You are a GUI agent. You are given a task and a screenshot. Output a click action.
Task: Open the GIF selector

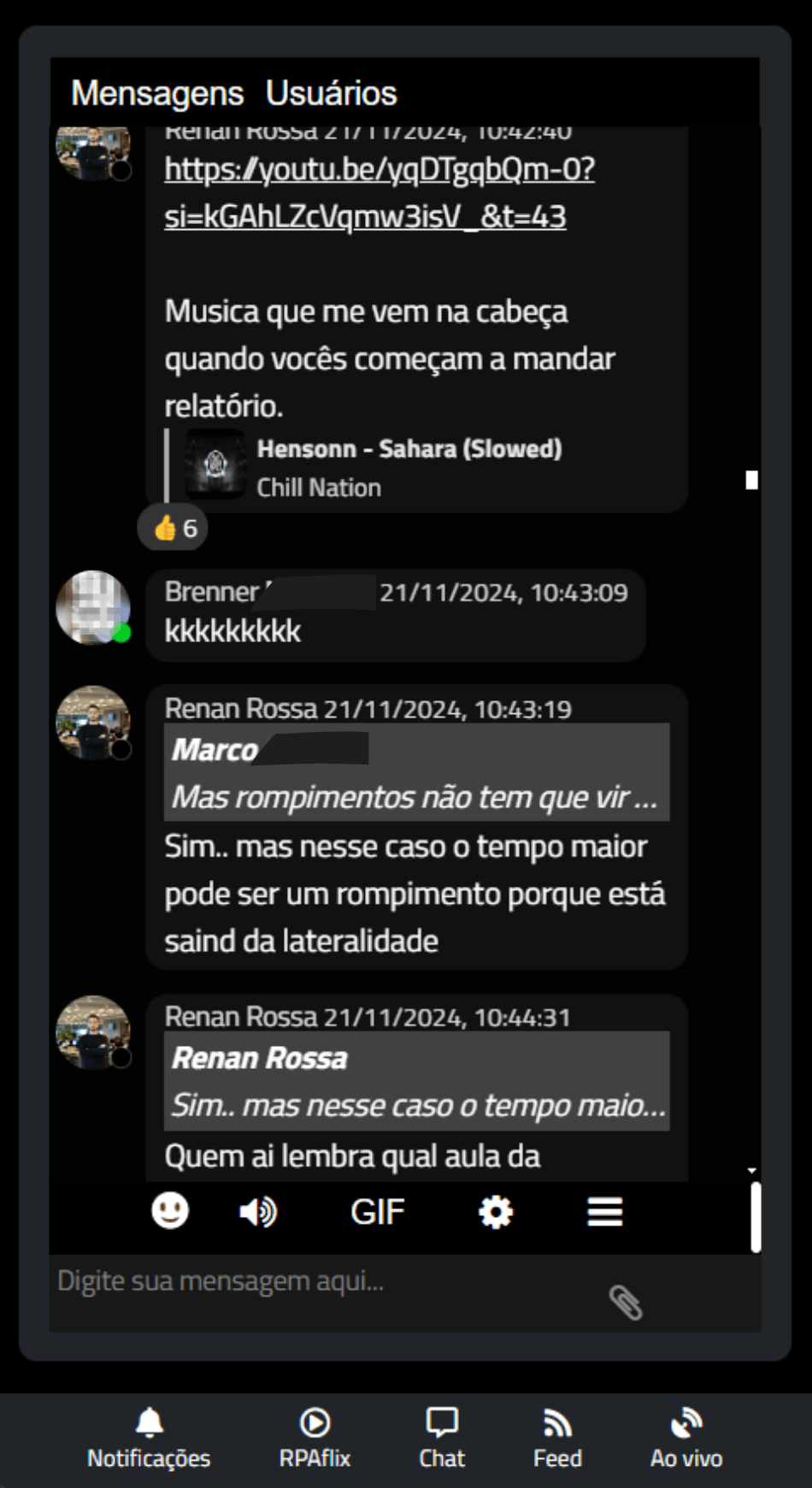pos(377,1212)
